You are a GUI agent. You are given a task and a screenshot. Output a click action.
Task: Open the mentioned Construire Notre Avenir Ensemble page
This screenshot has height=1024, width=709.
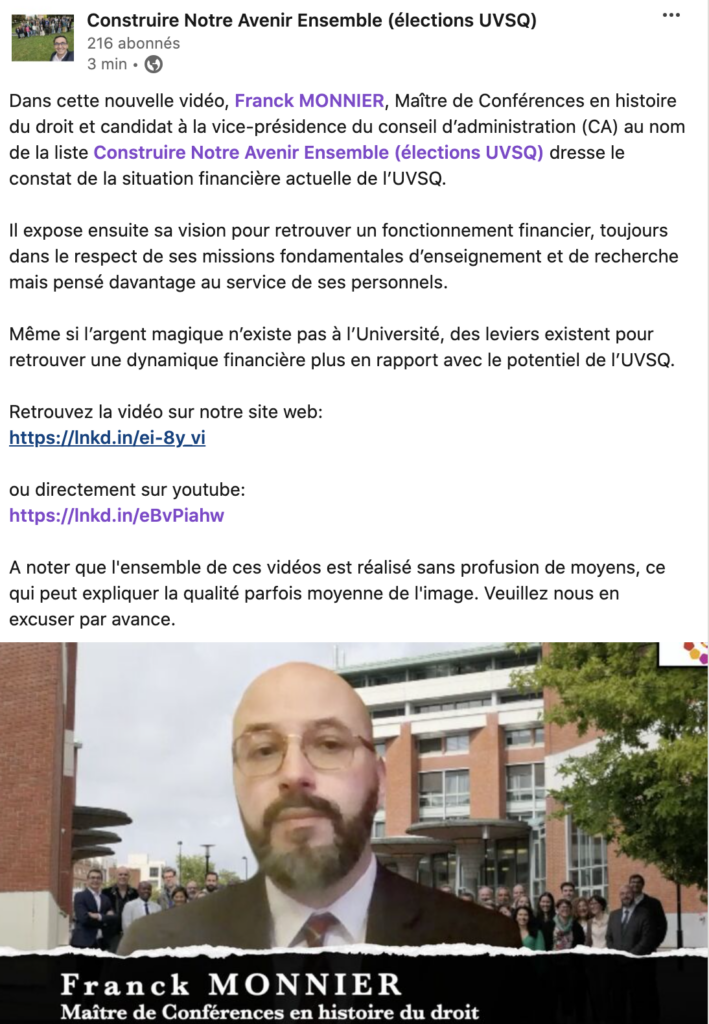pos(318,153)
